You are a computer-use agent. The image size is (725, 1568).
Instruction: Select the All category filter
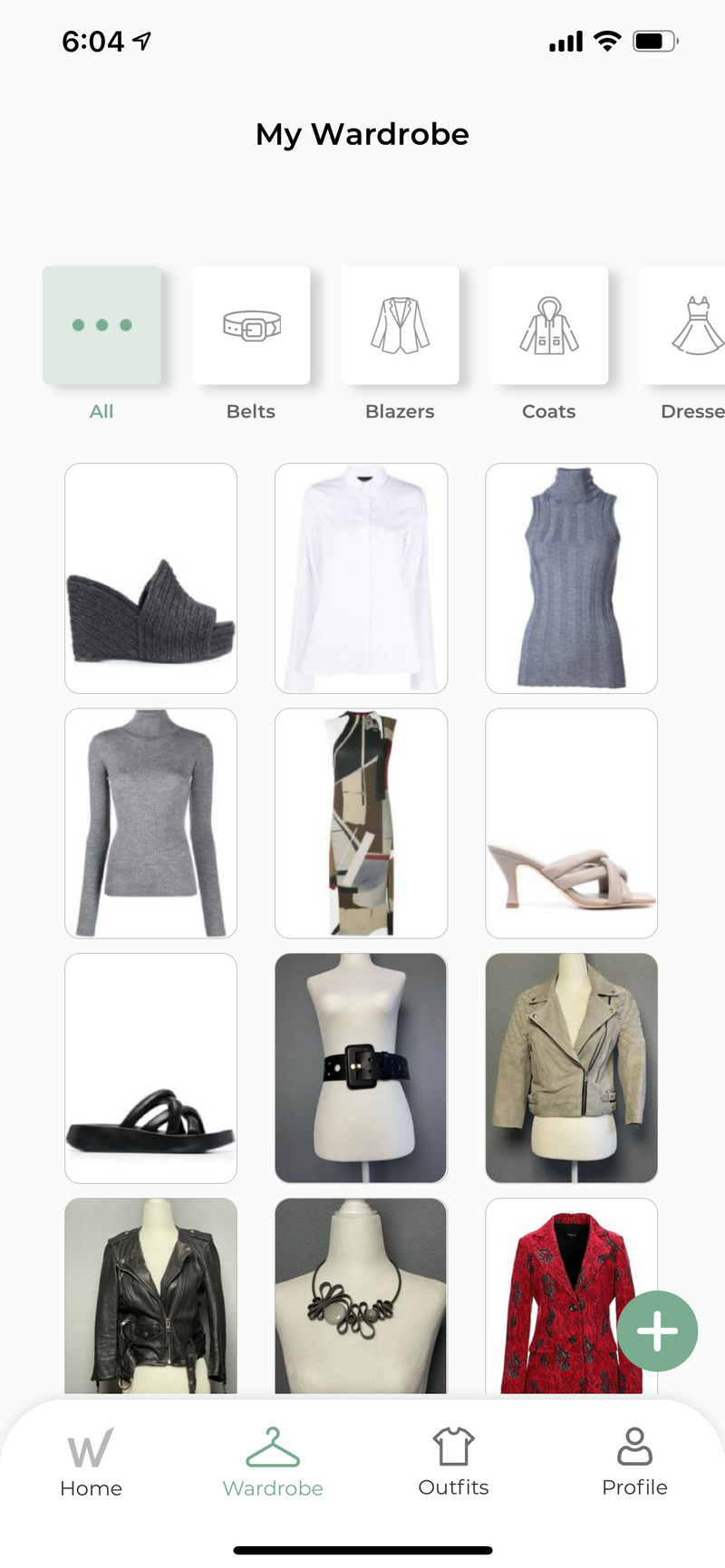pyautogui.click(x=101, y=325)
